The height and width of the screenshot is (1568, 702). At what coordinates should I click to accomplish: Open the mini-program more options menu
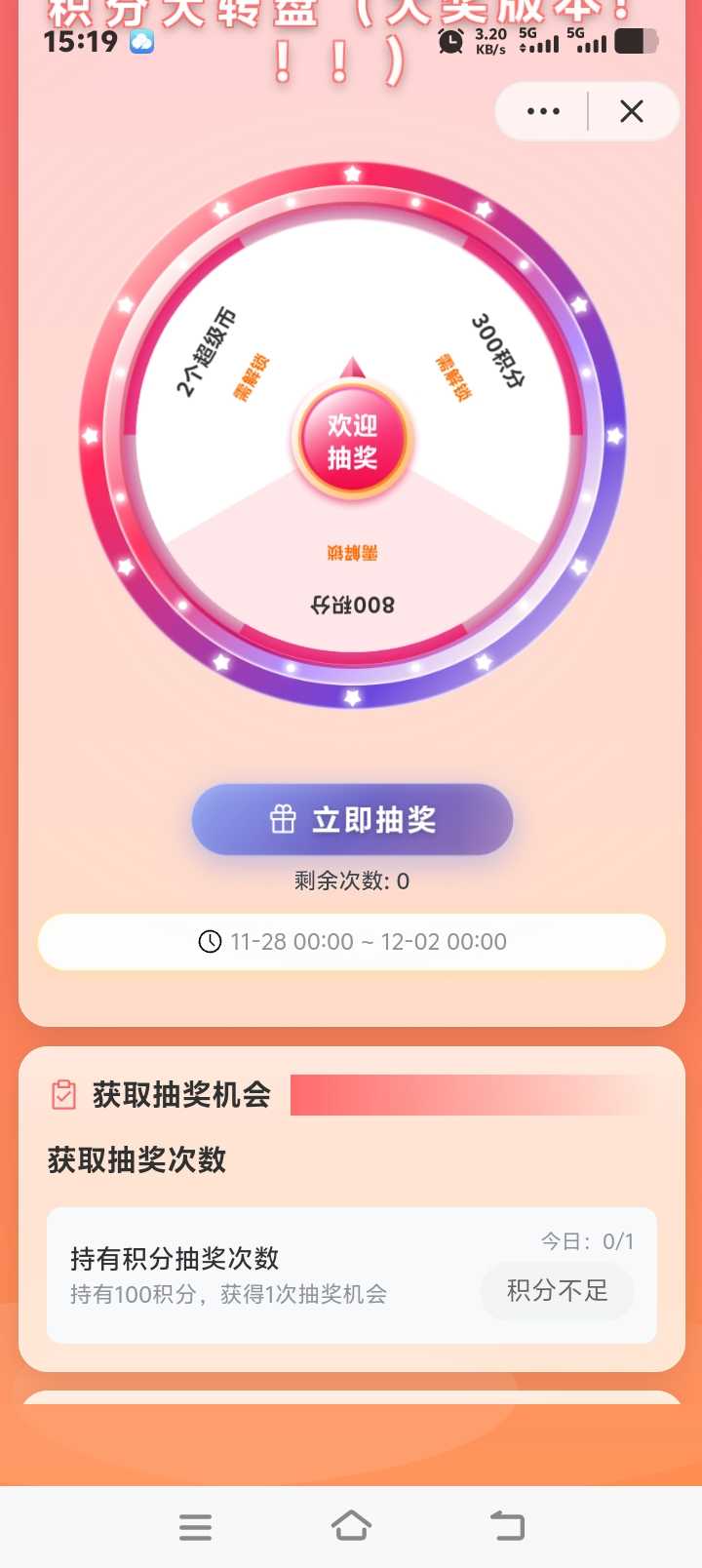543,111
